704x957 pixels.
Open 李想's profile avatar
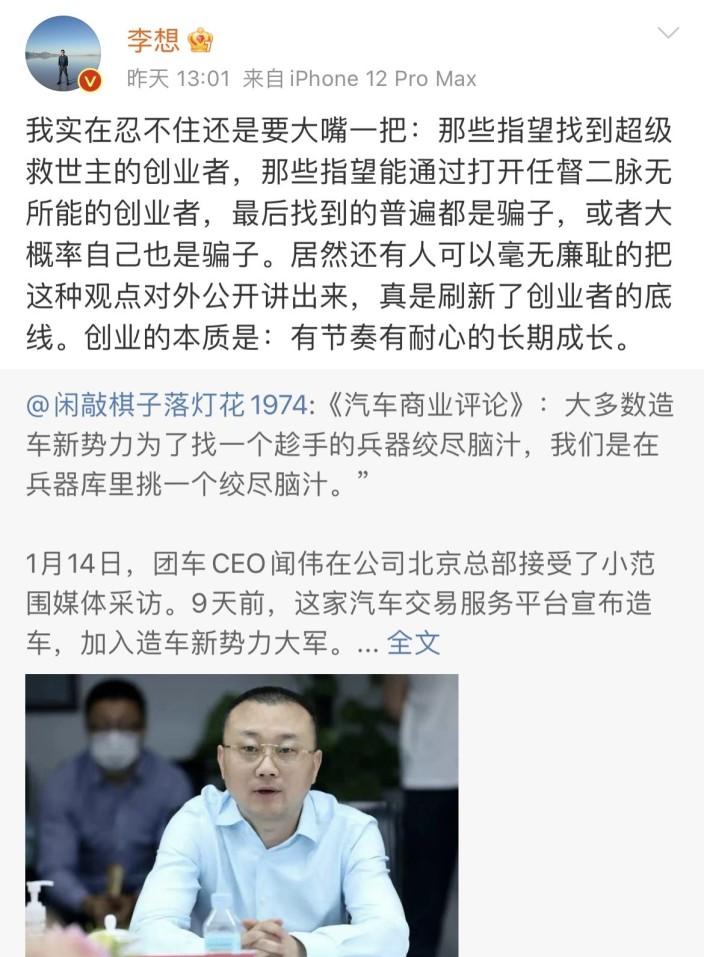click(x=62, y=53)
